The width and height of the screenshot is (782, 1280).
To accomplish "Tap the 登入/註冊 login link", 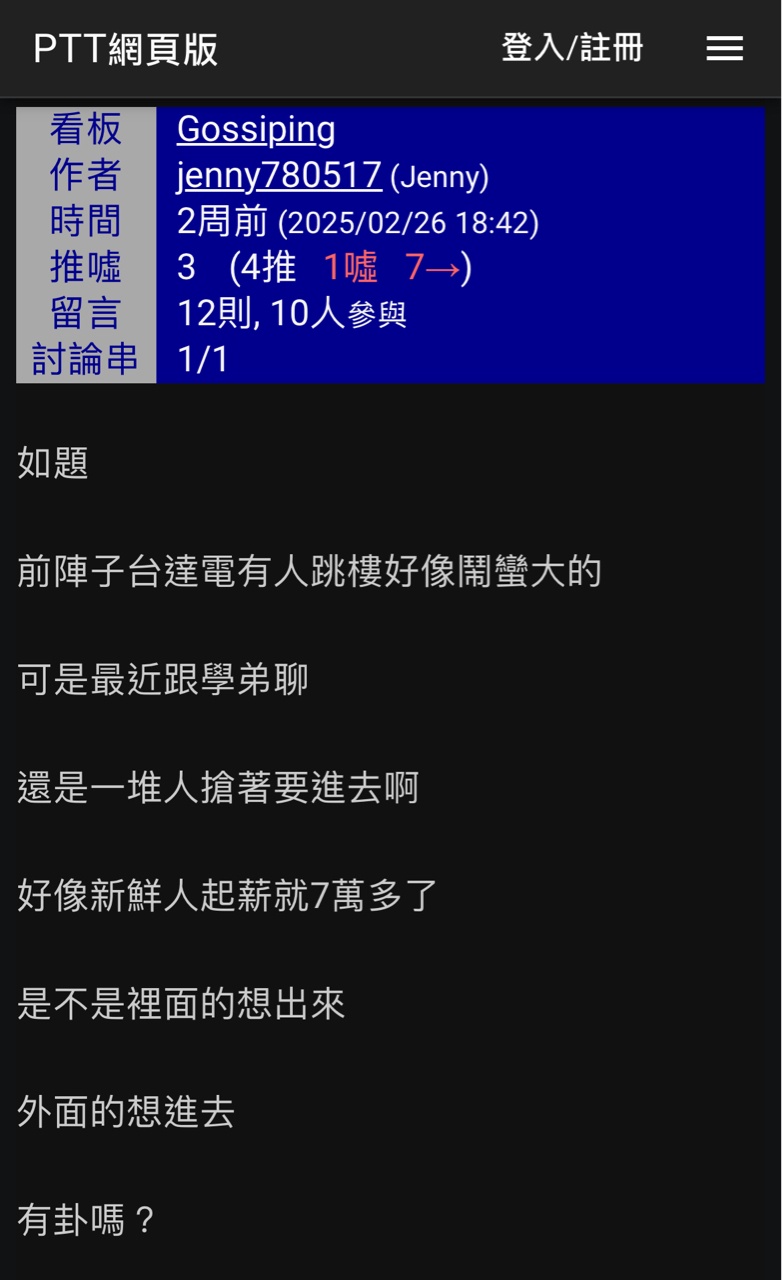I will coord(572,47).
